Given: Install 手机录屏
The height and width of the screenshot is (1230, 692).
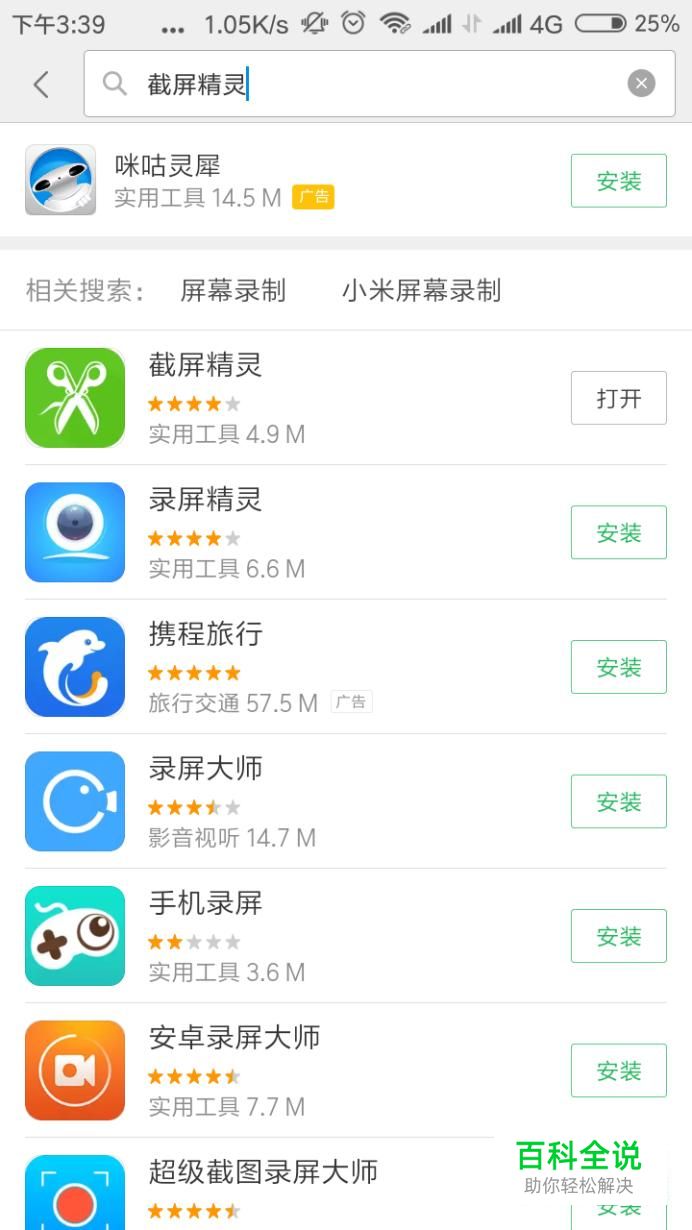Looking at the screenshot, I should tap(618, 936).
